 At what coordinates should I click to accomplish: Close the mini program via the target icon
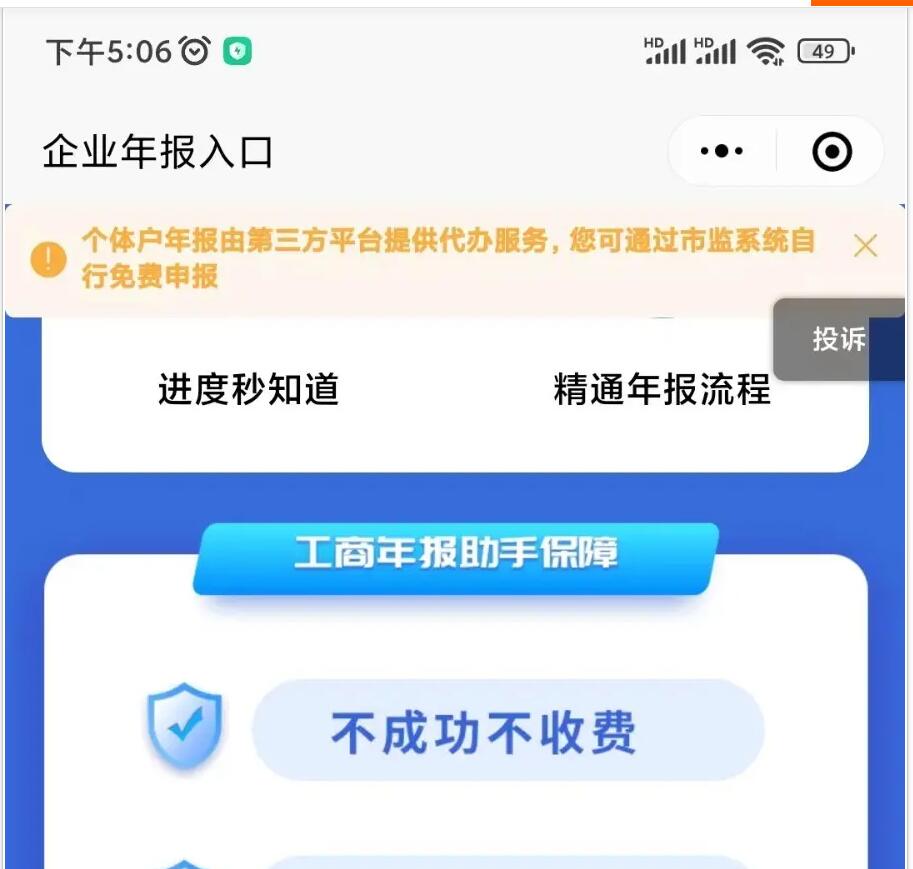(832, 152)
